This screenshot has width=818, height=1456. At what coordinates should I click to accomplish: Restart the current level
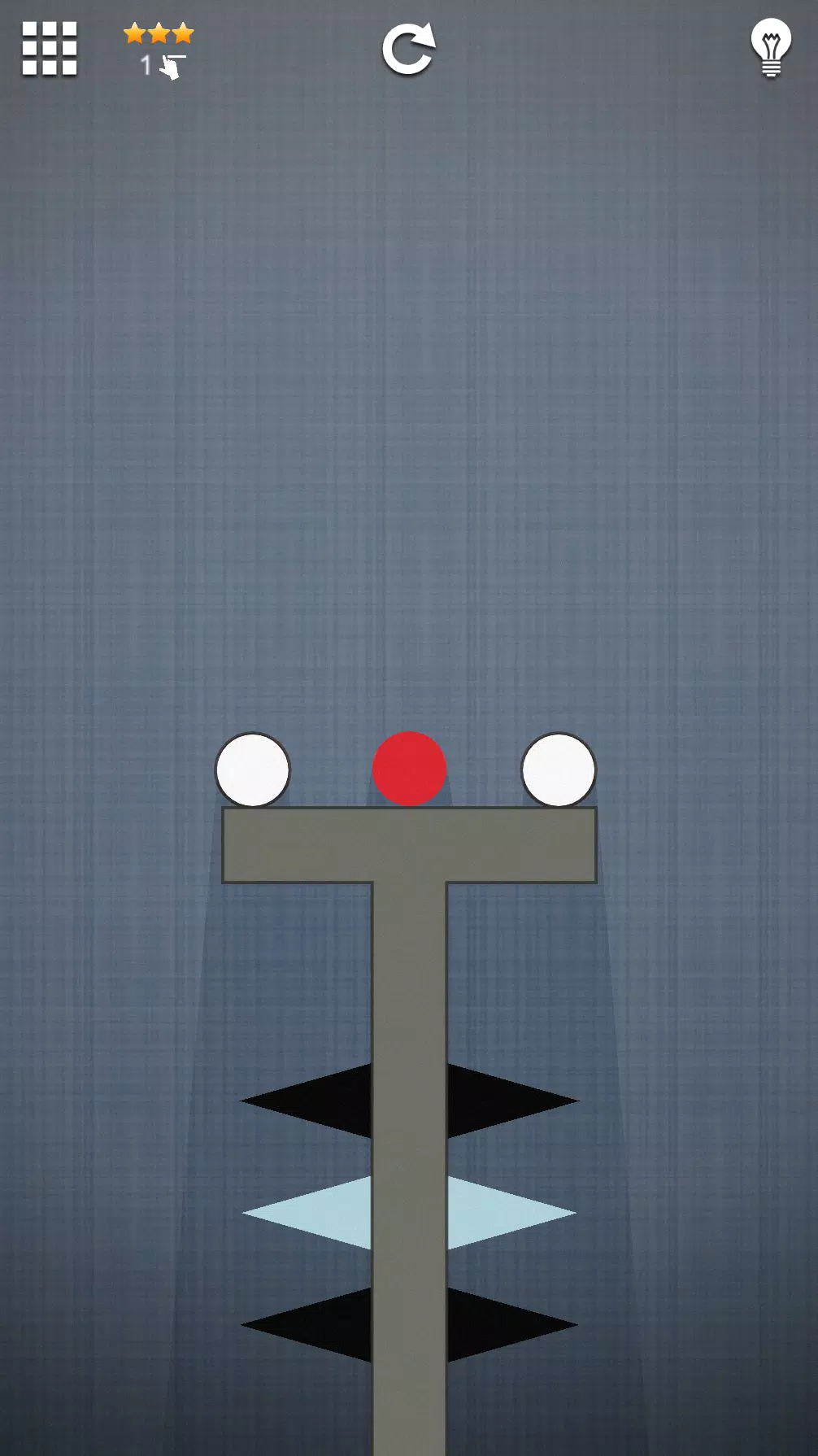pos(408,49)
